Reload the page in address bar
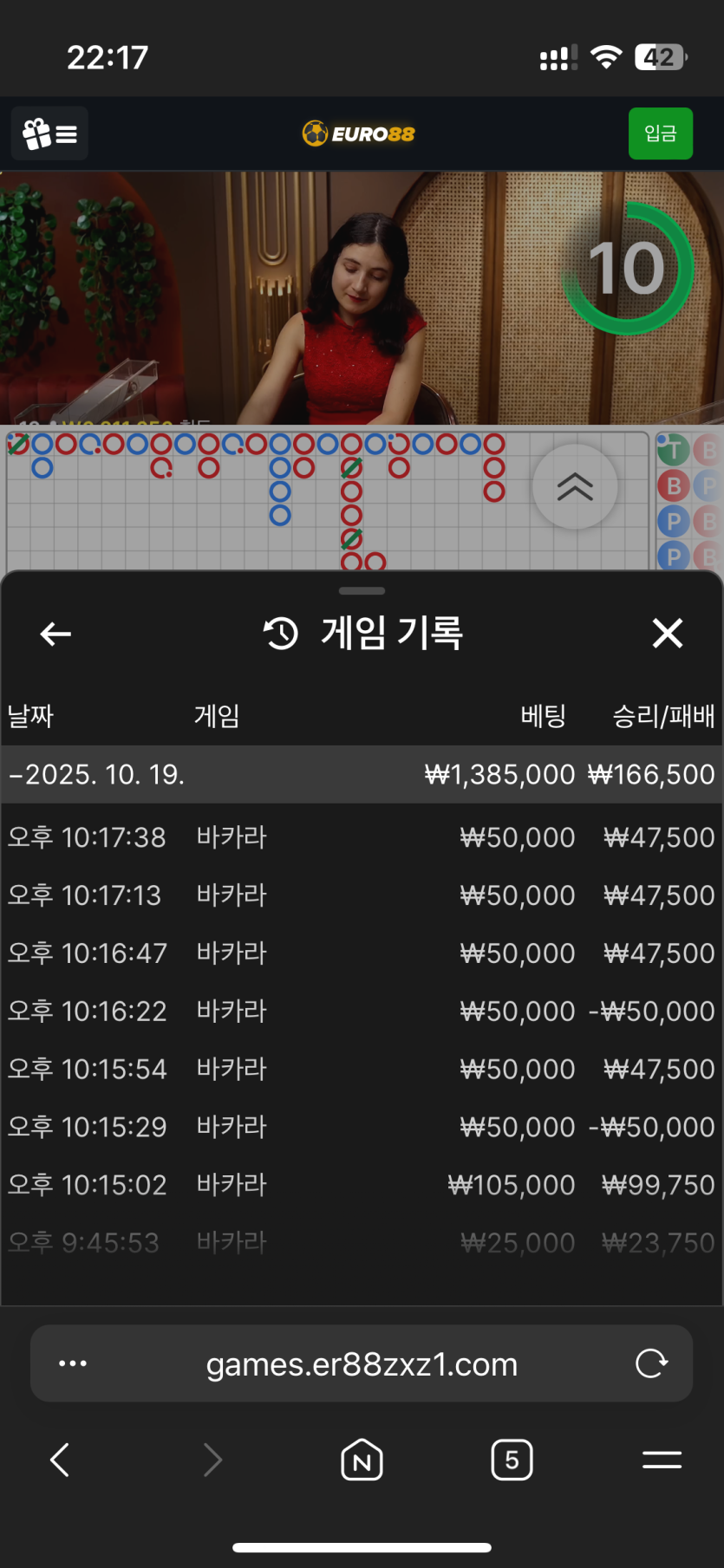 click(x=651, y=1363)
